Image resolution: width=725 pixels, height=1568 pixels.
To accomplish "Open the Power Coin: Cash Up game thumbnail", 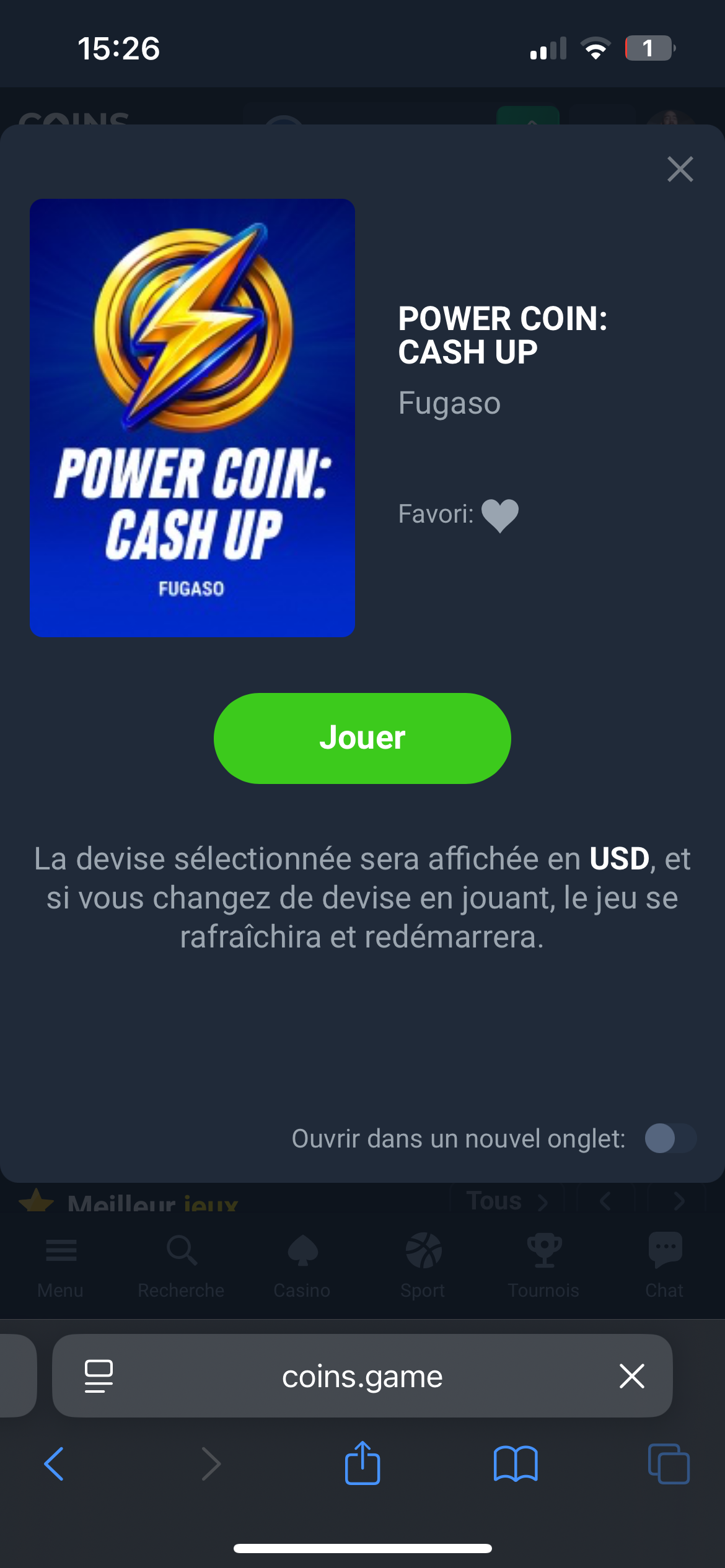I will 192,418.
